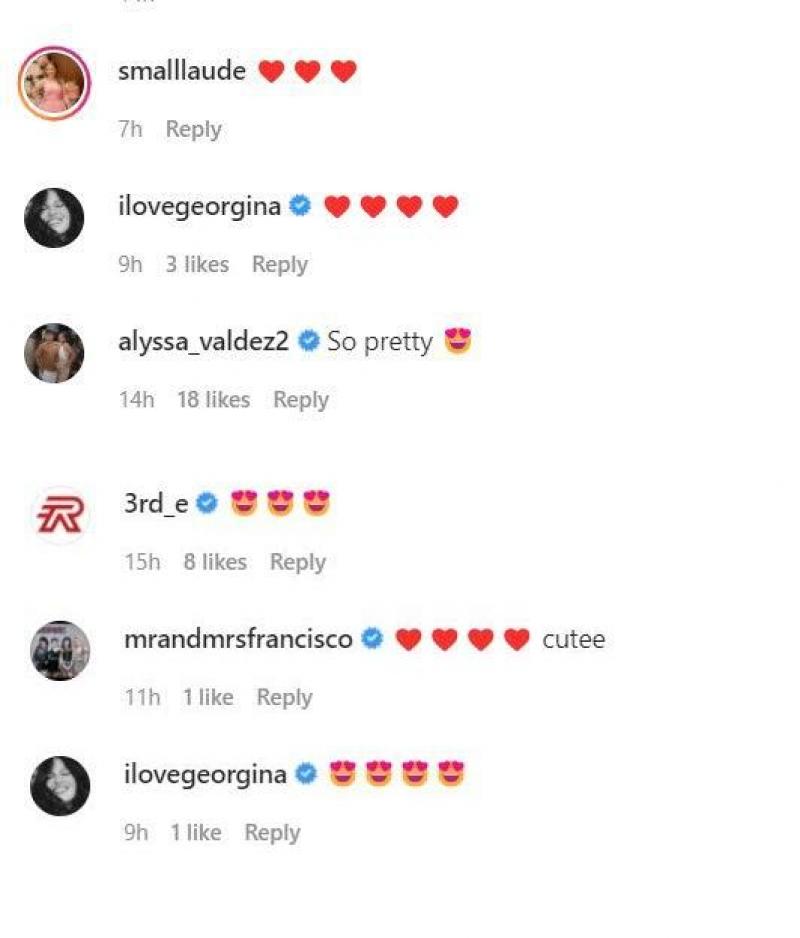Image resolution: width=800 pixels, height=938 pixels.
Task: Reply to ilovegeorgina's red hearts comment
Action: [279, 264]
